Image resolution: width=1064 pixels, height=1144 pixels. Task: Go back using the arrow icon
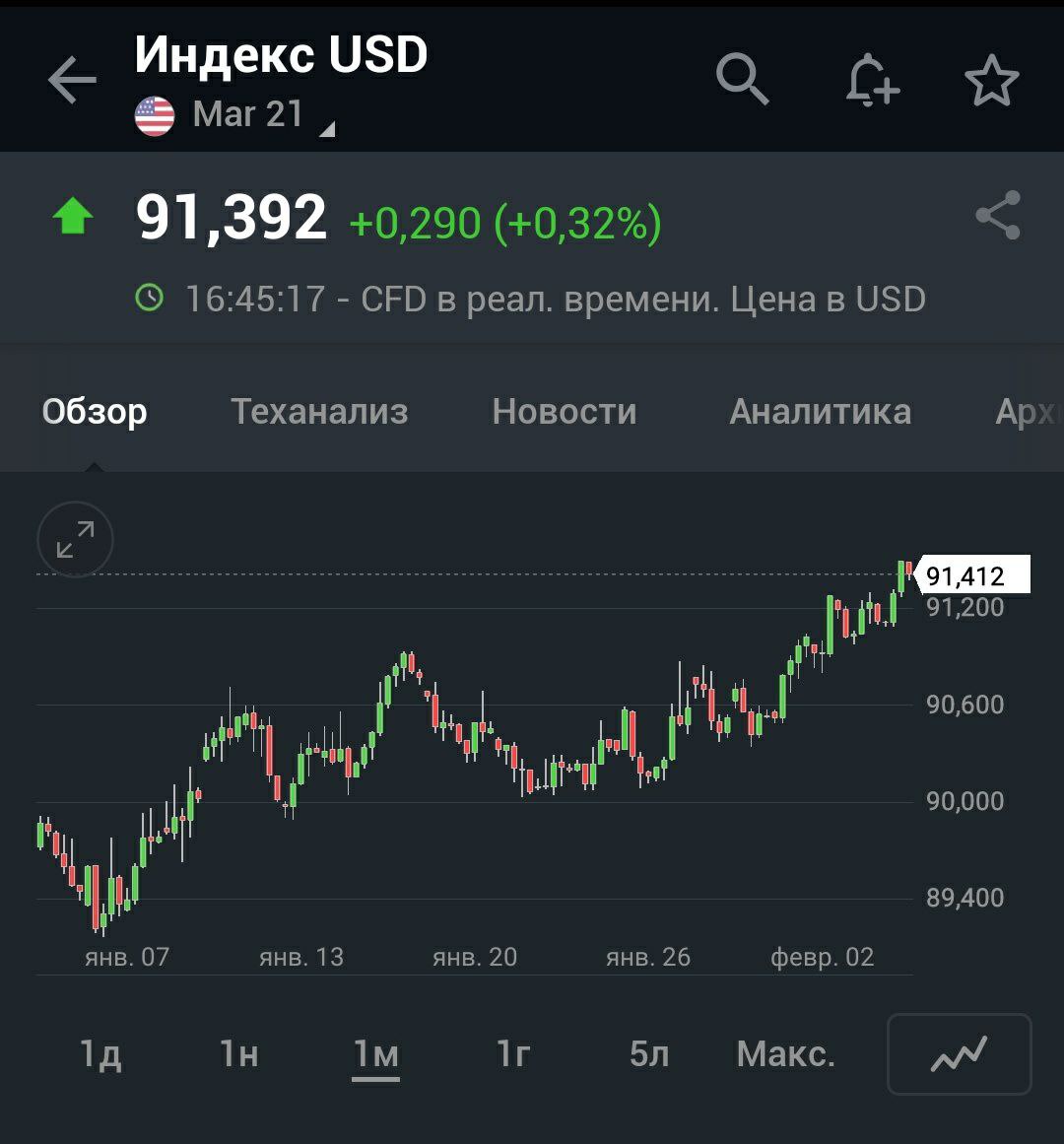[72, 81]
